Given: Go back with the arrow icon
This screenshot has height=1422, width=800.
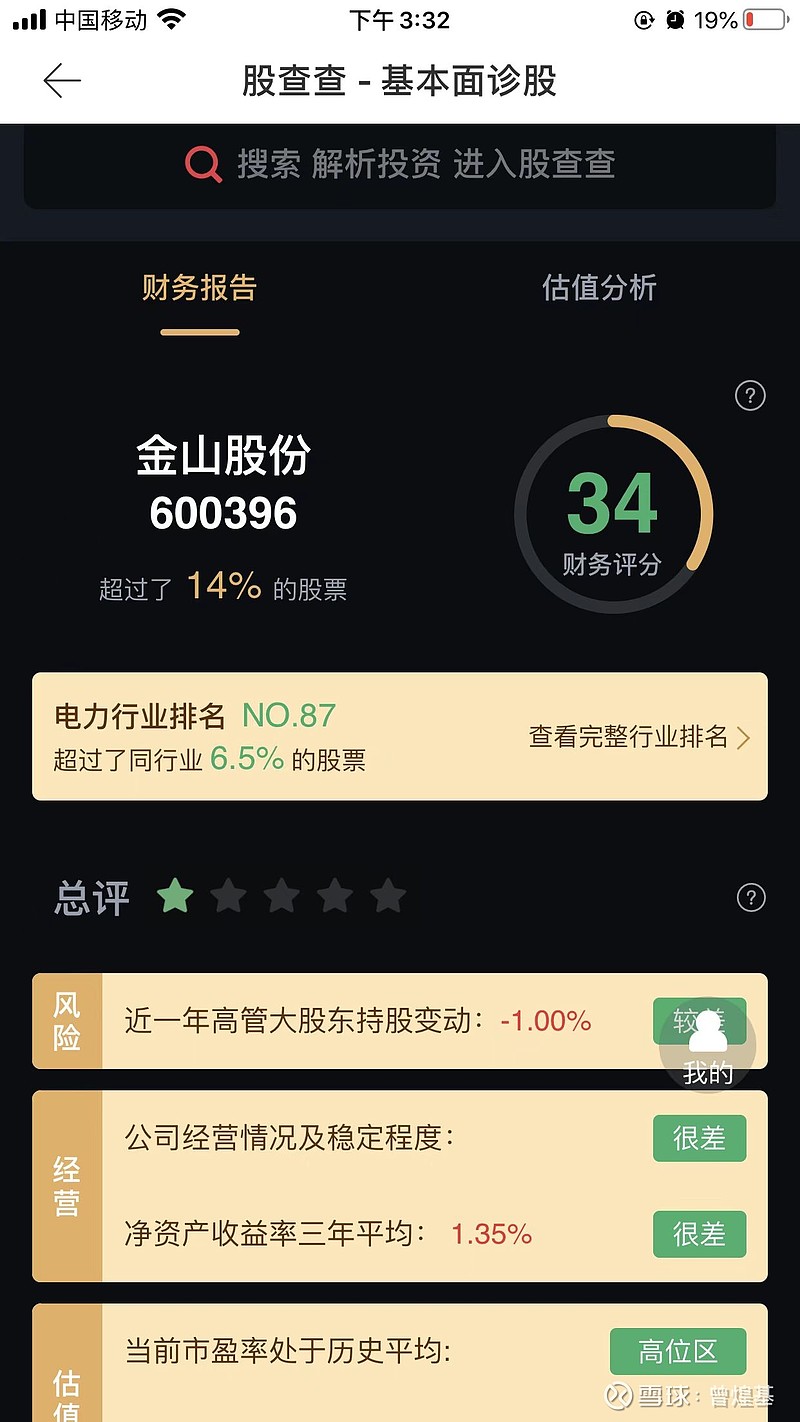Looking at the screenshot, I should point(62,80).
